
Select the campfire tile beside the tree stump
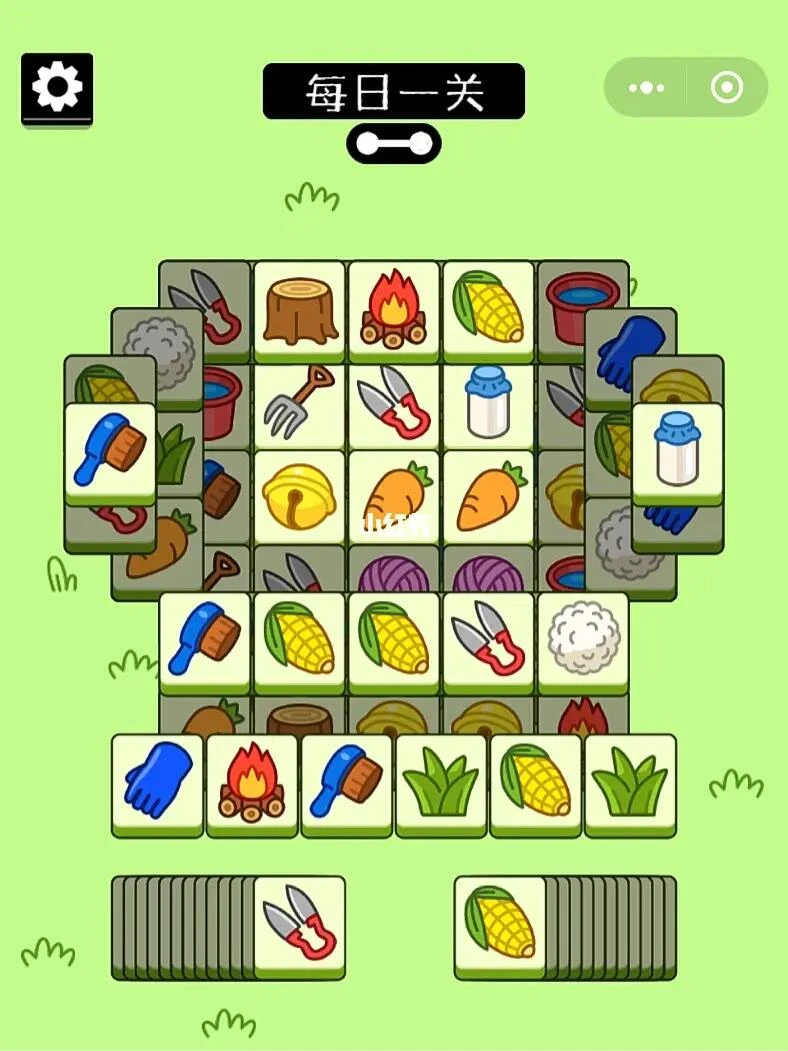click(x=394, y=308)
